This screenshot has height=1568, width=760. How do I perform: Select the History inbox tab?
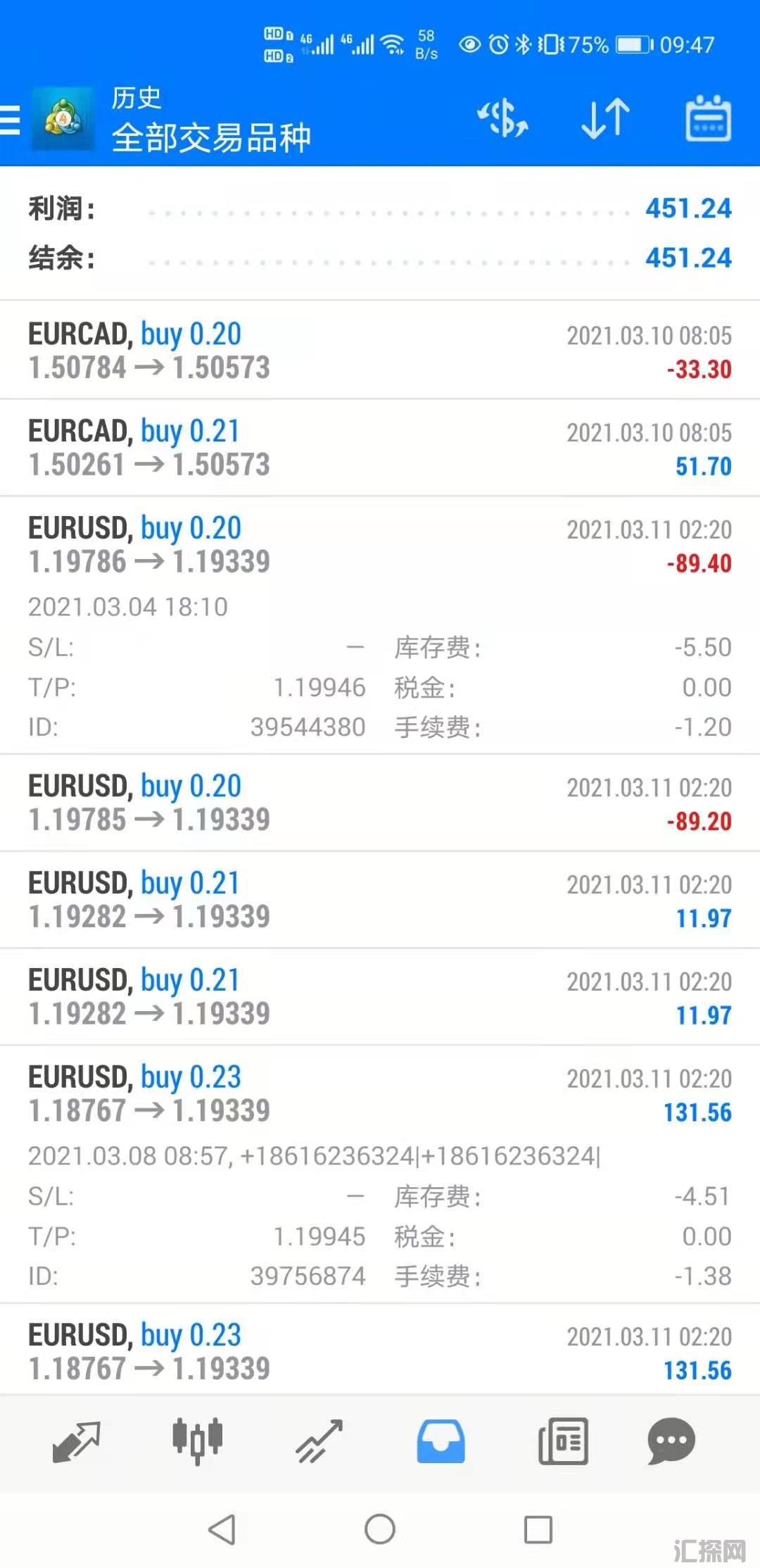pyautogui.click(x=441, y=1441)
